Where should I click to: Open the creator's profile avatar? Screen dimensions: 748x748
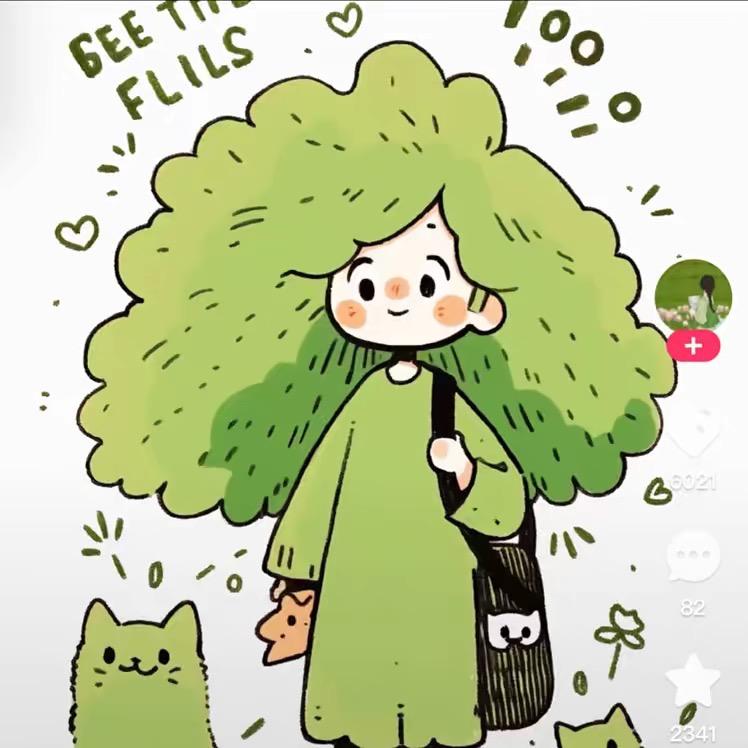692,296
